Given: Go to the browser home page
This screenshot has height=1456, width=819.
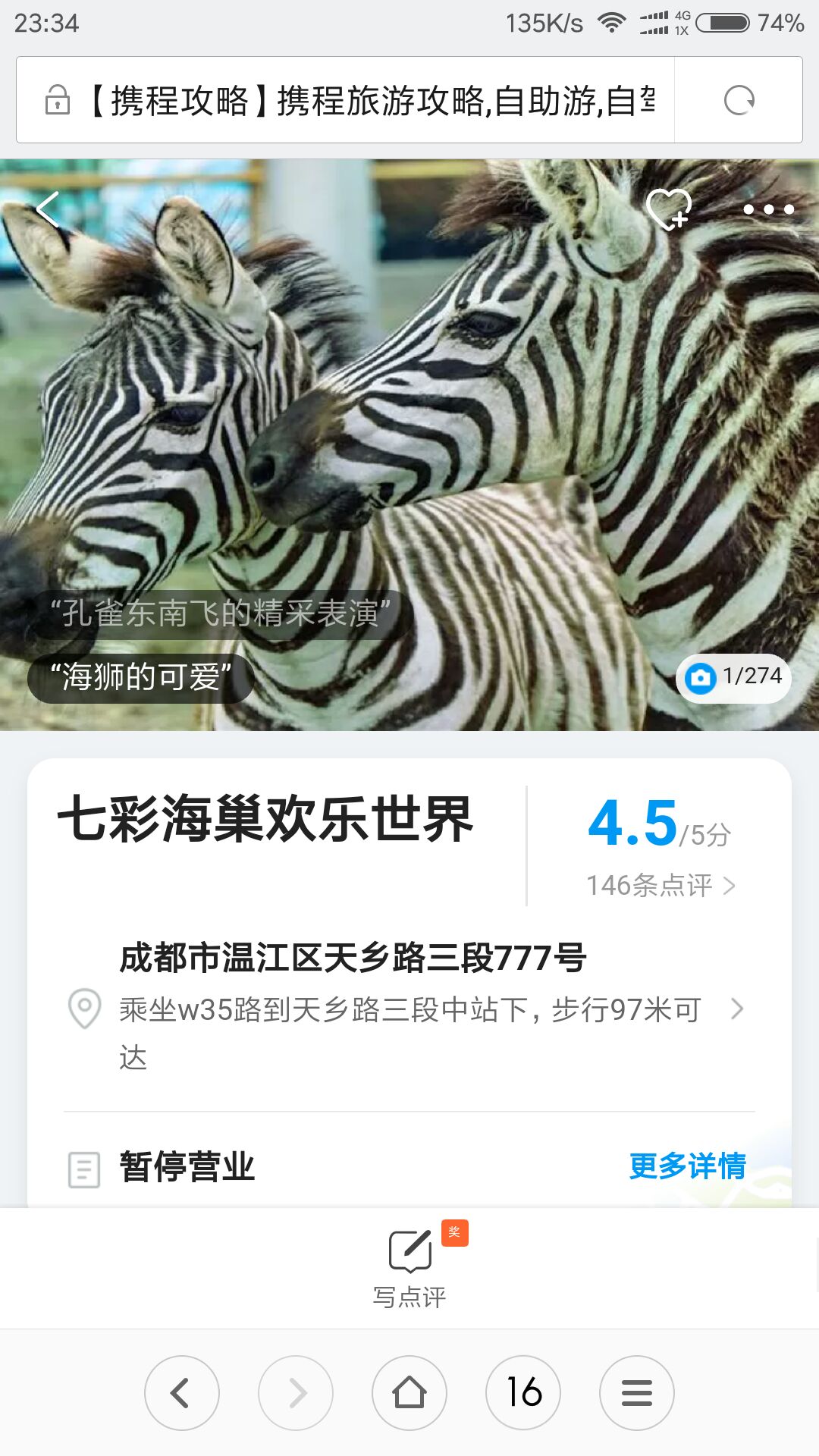Looking at the screenshot, I should click(x=409, y=1393).
